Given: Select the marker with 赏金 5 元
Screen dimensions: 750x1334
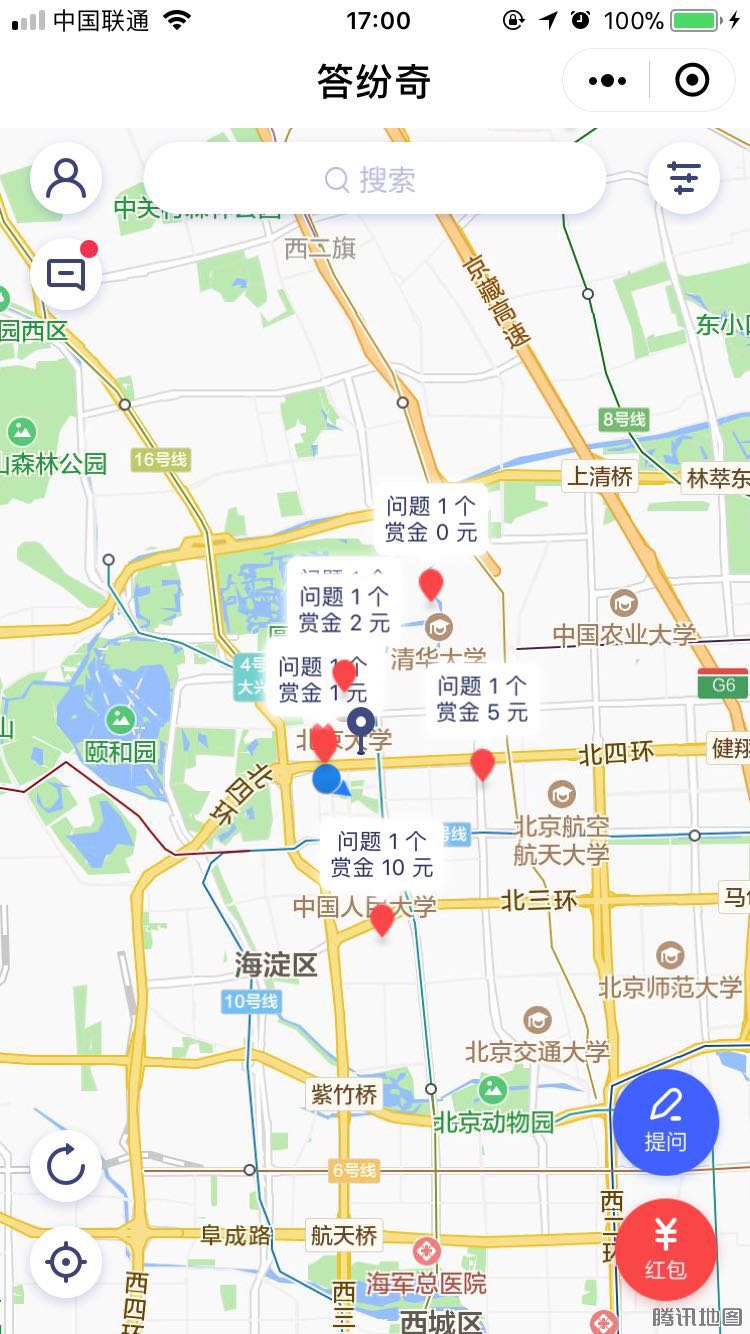Looking at the screenshot, I should pyautogui.click(x=482, y=763).
